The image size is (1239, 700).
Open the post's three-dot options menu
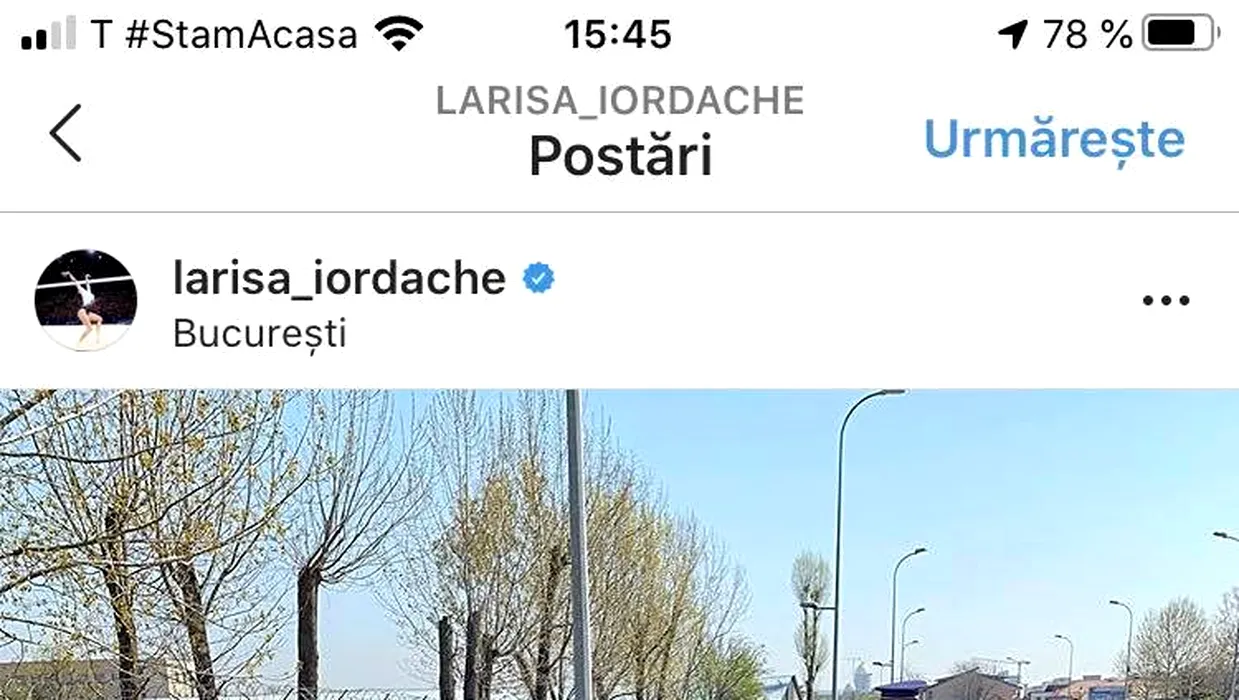coord(1166,300)
